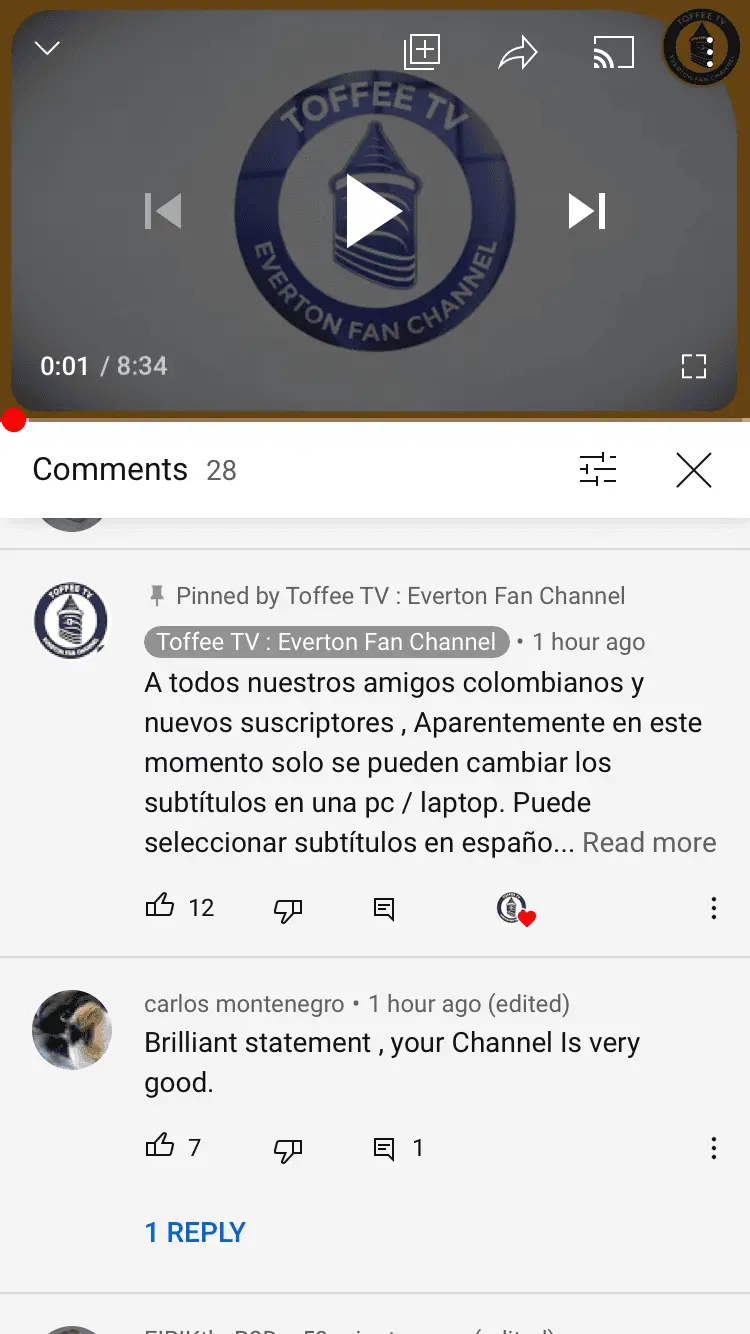750x1334 pixels.
Task: Expand pinned comment with Read more
Action: click(649, 843)
